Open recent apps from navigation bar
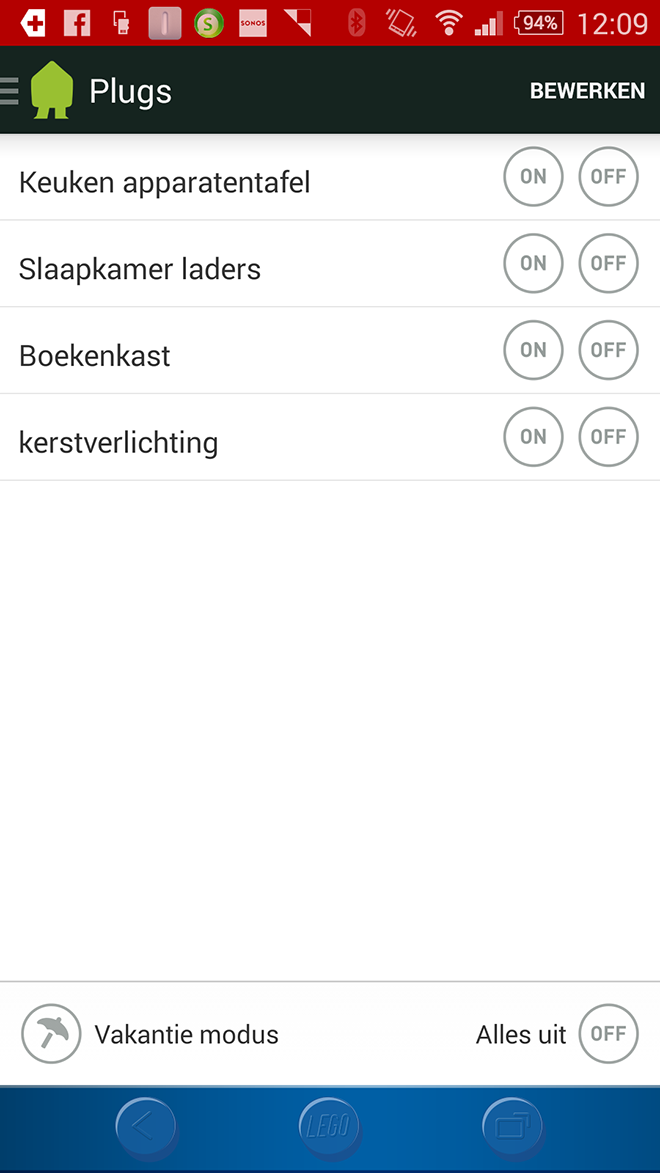 click(513, 1127)
